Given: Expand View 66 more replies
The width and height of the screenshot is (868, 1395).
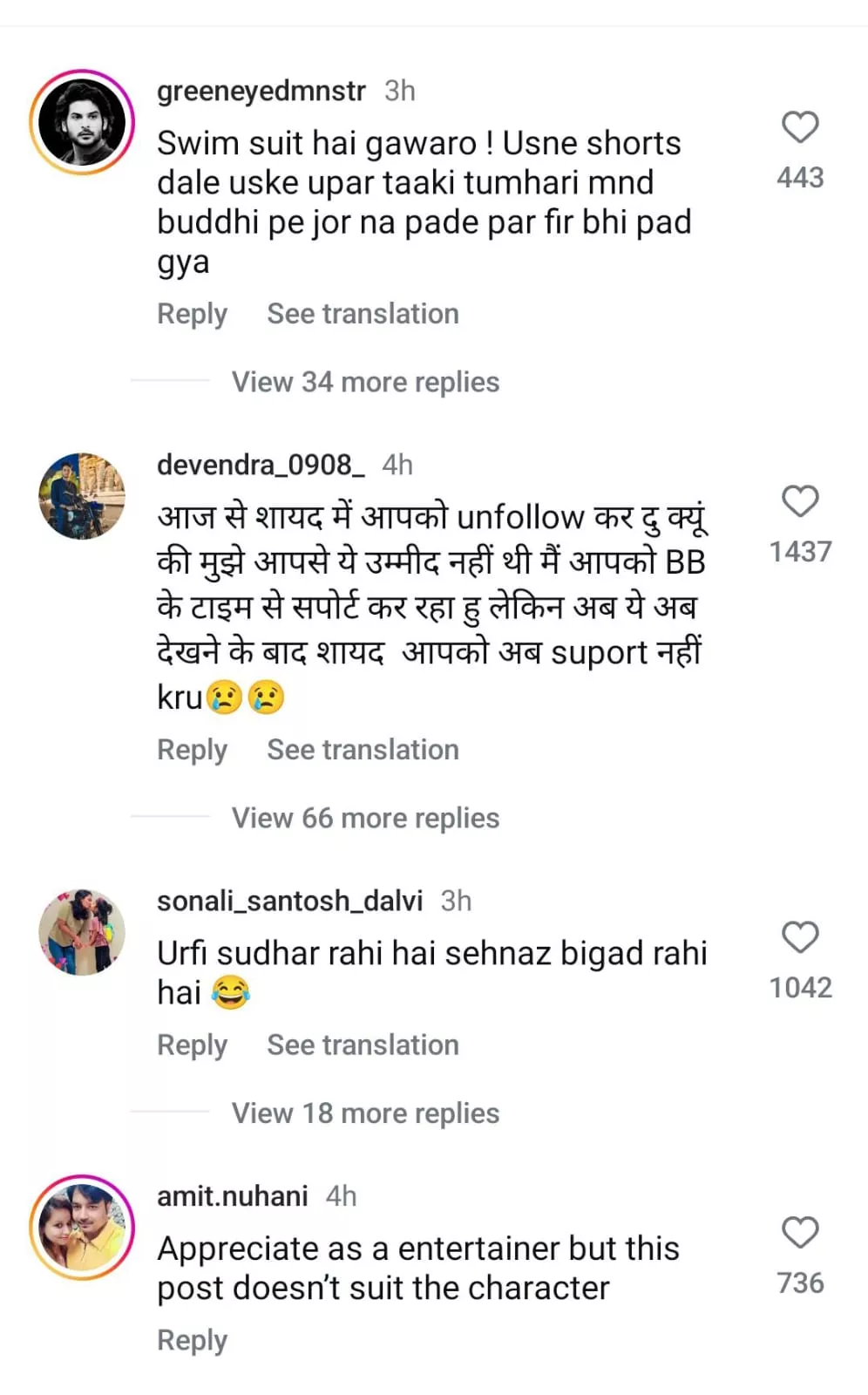Looking at the screenshot, I should click(x=365, y=818).
